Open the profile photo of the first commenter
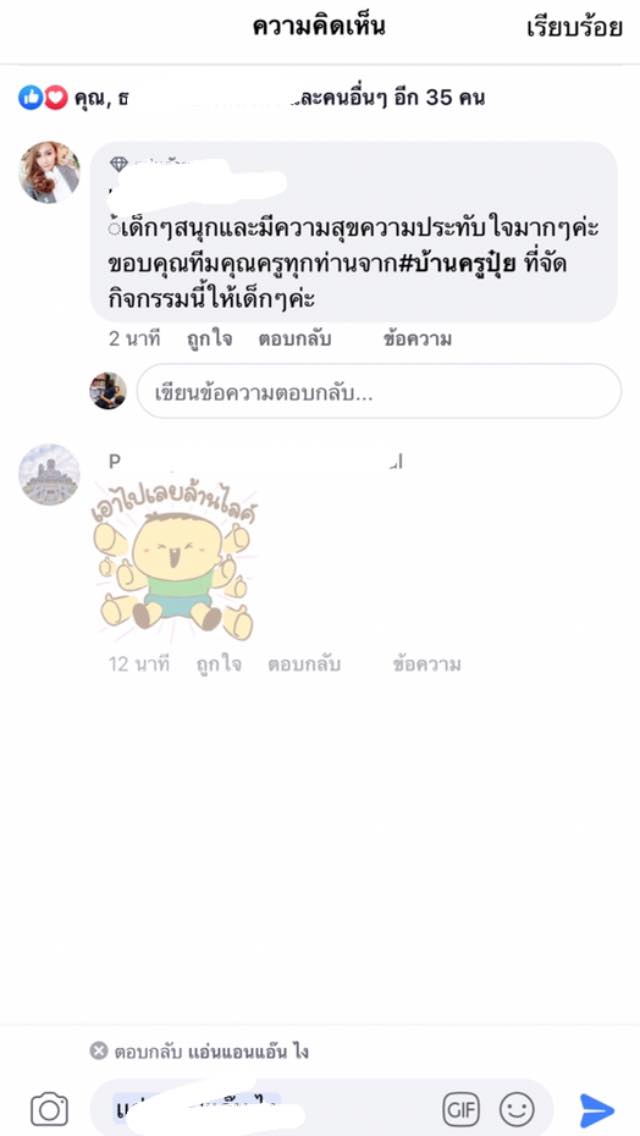The image size is (640, 1136). click(49, 172)
